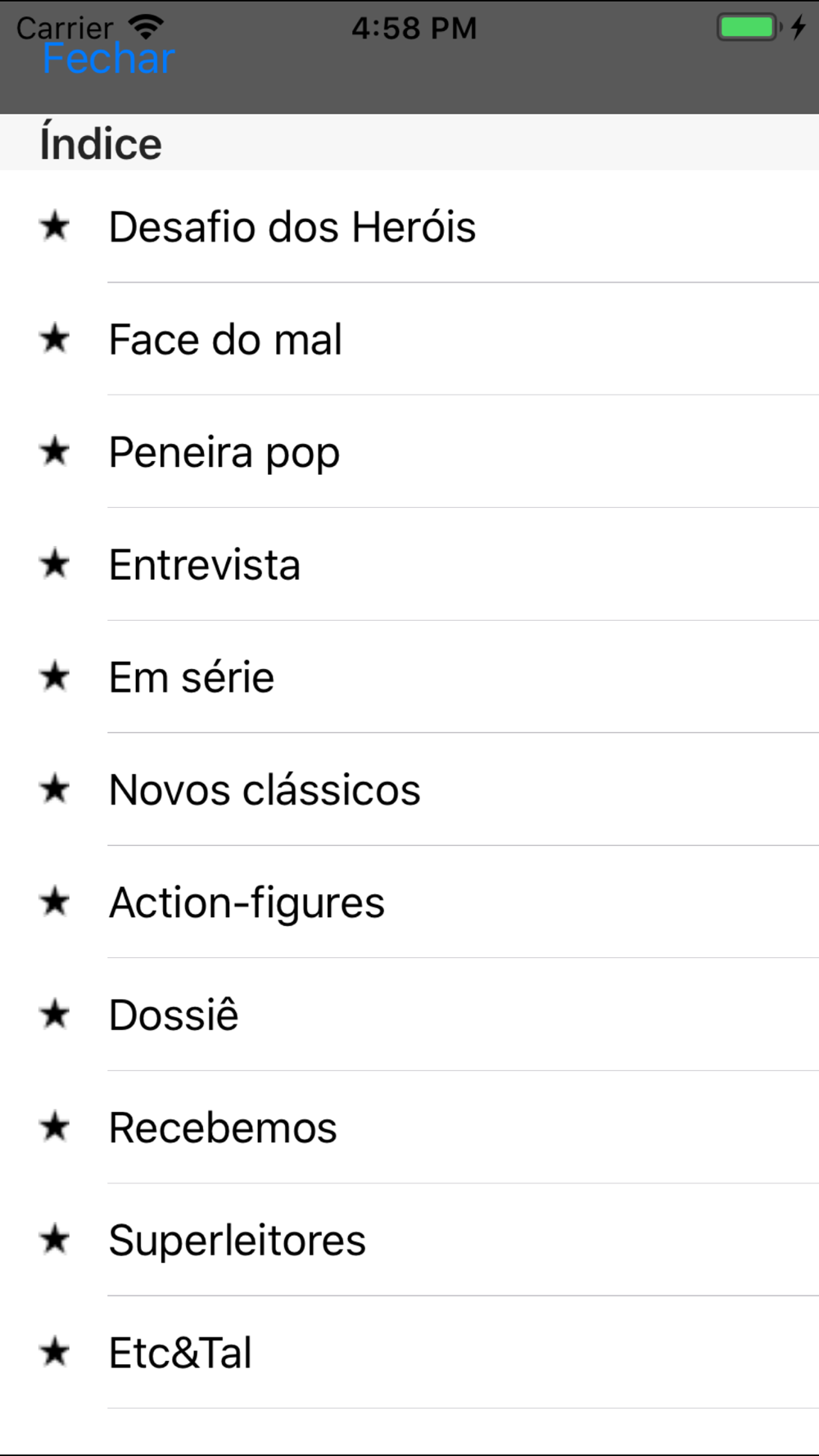Tap the Fechar button to close the index
The height and width of the screenshot is (1456, 819).
pyautogui.click(x=108, y=59)
